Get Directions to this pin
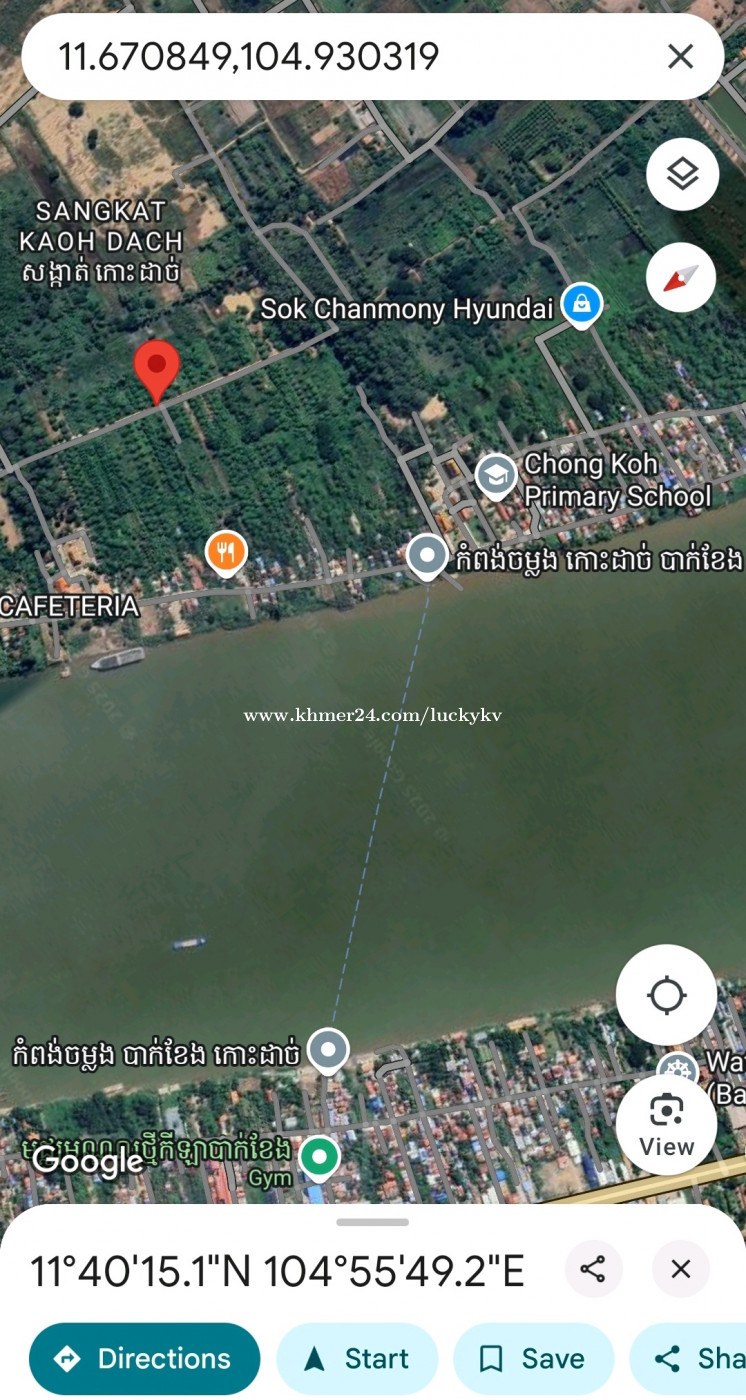Viewport: 746px width, 1400px height. pos(145,1359)
